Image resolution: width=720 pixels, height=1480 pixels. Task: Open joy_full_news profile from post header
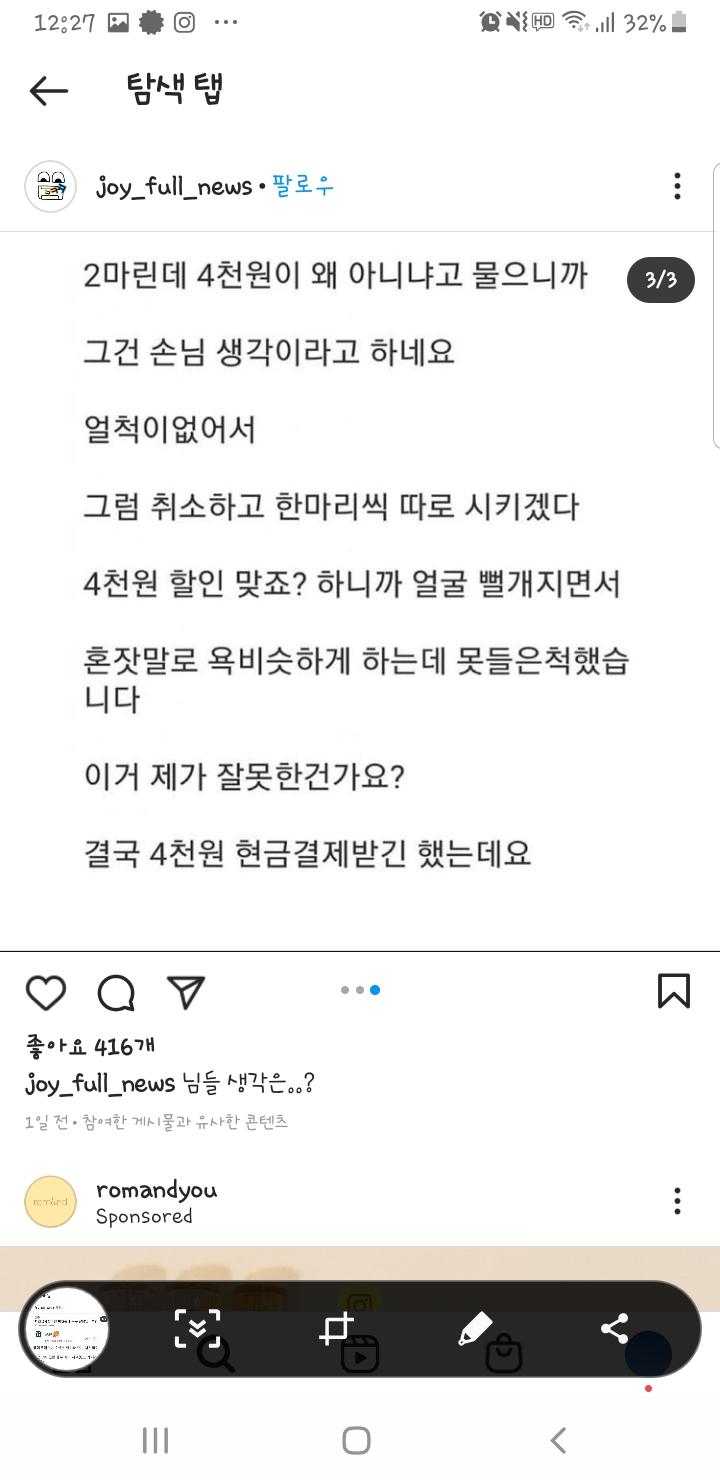(174, 187)
